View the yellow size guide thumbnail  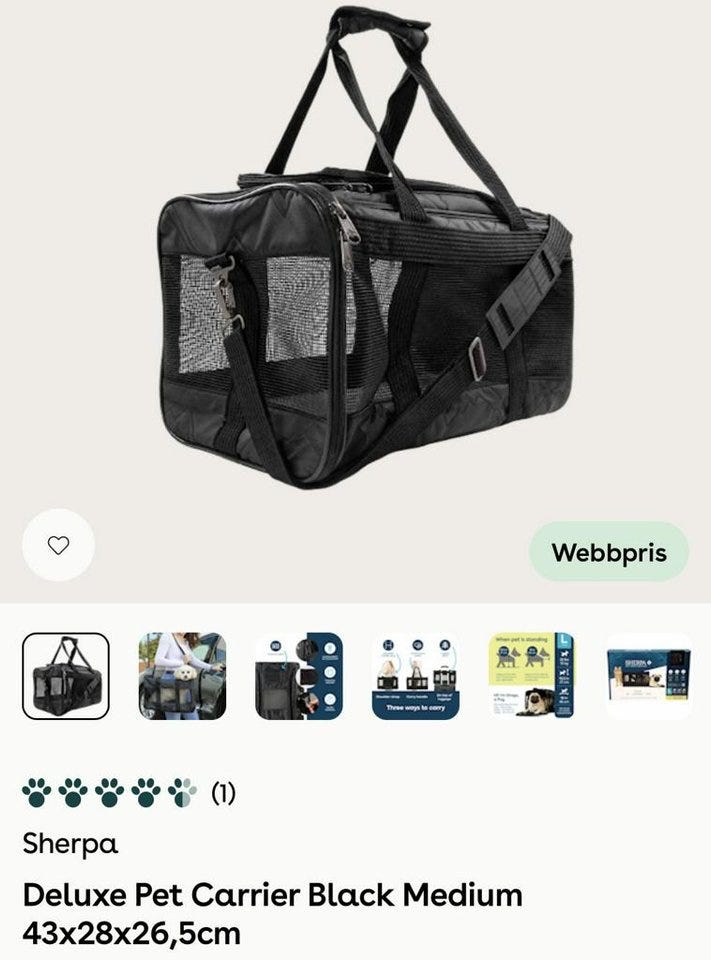click(x=533, y=676)
